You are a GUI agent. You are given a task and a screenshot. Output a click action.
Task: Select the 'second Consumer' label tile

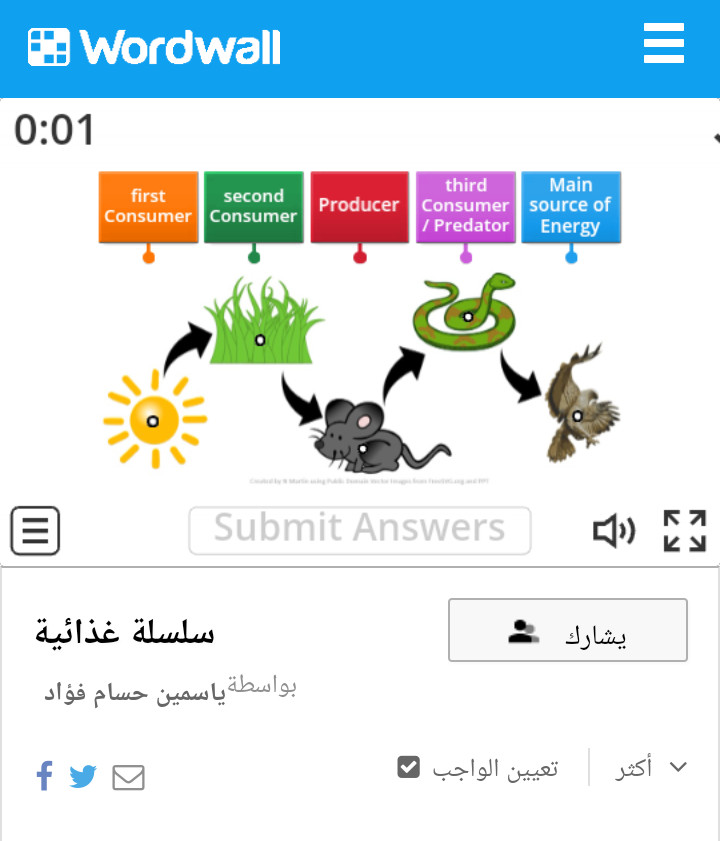click(x=254, y=207)
